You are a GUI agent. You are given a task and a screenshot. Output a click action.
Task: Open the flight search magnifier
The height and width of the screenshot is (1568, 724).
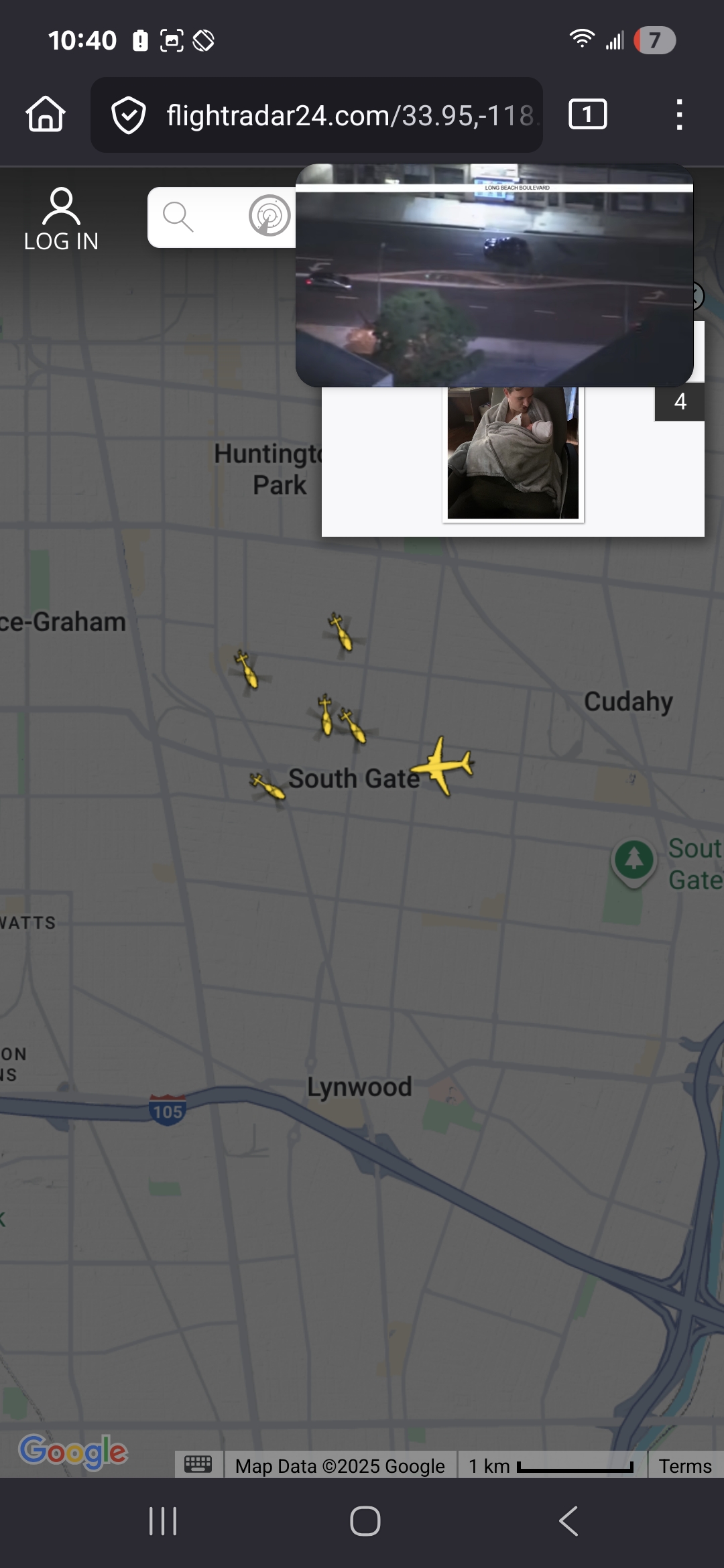tap(178, 217)
